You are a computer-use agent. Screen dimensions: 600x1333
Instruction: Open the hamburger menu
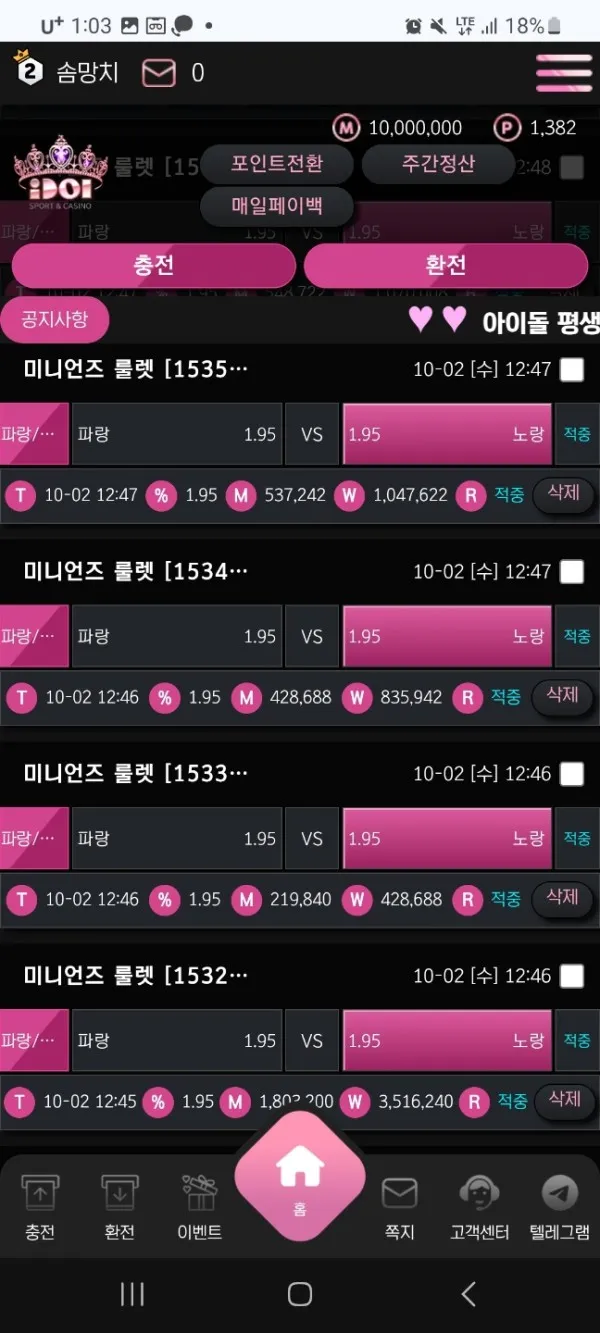[x=563, y=72]
